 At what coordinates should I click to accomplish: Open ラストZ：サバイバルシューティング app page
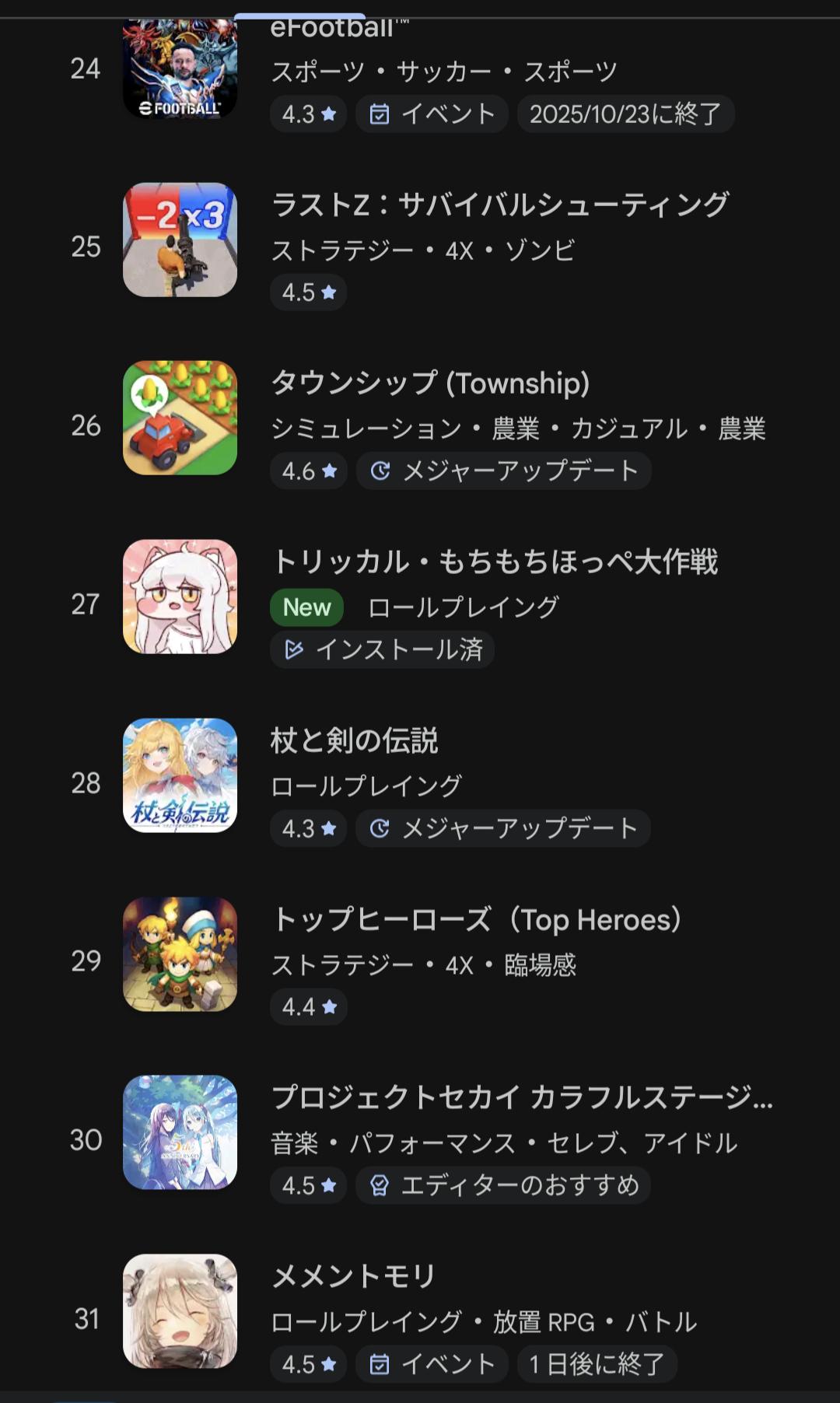click(x=499, y=205)
